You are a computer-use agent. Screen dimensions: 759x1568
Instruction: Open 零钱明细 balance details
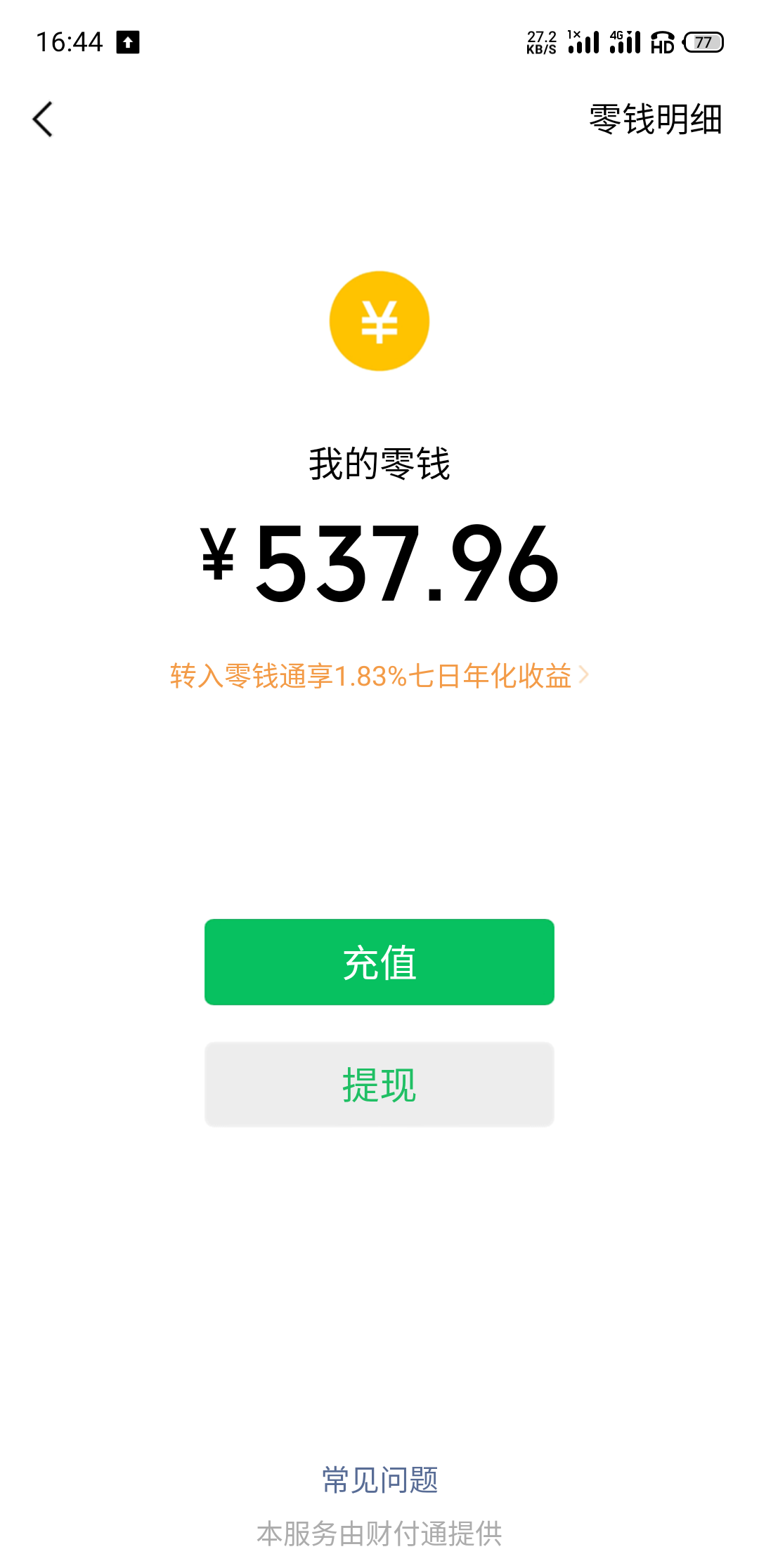click(655, 119)
